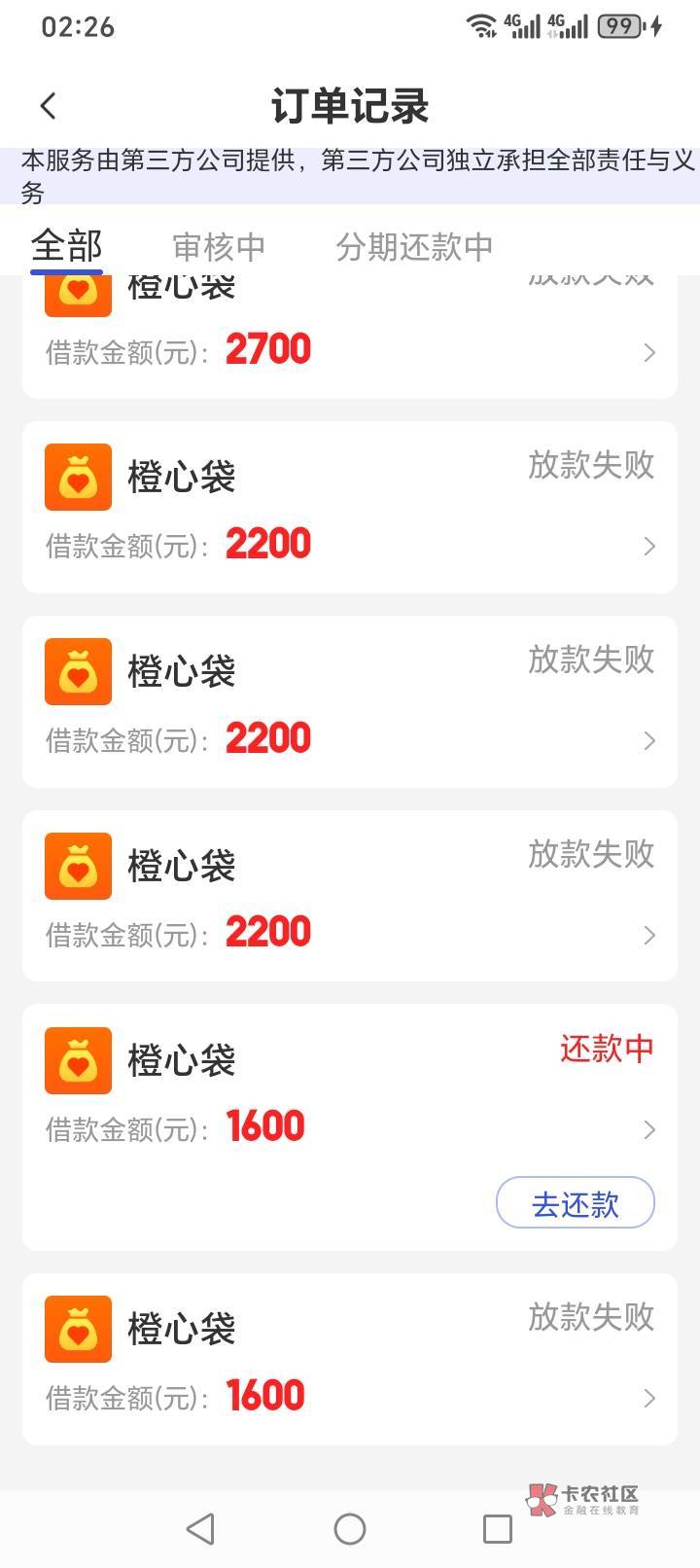Switch to the 分期还款中 tab
The image size is (700, 1568).
tap(414, 247)
